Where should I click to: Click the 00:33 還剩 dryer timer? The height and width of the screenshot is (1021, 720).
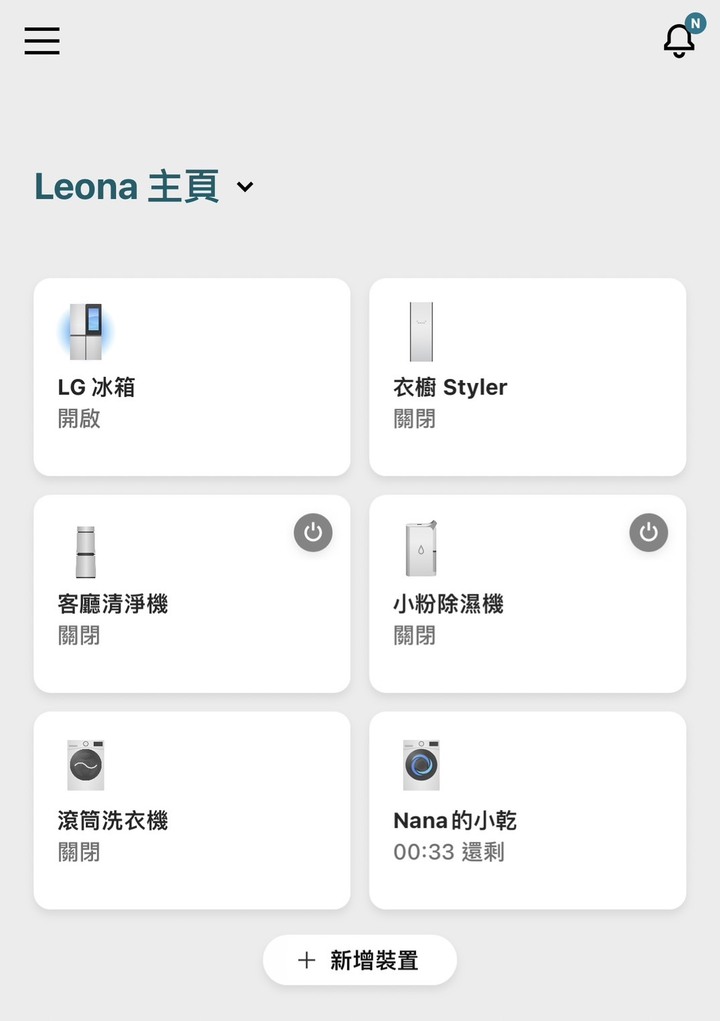tap(449, 852)
